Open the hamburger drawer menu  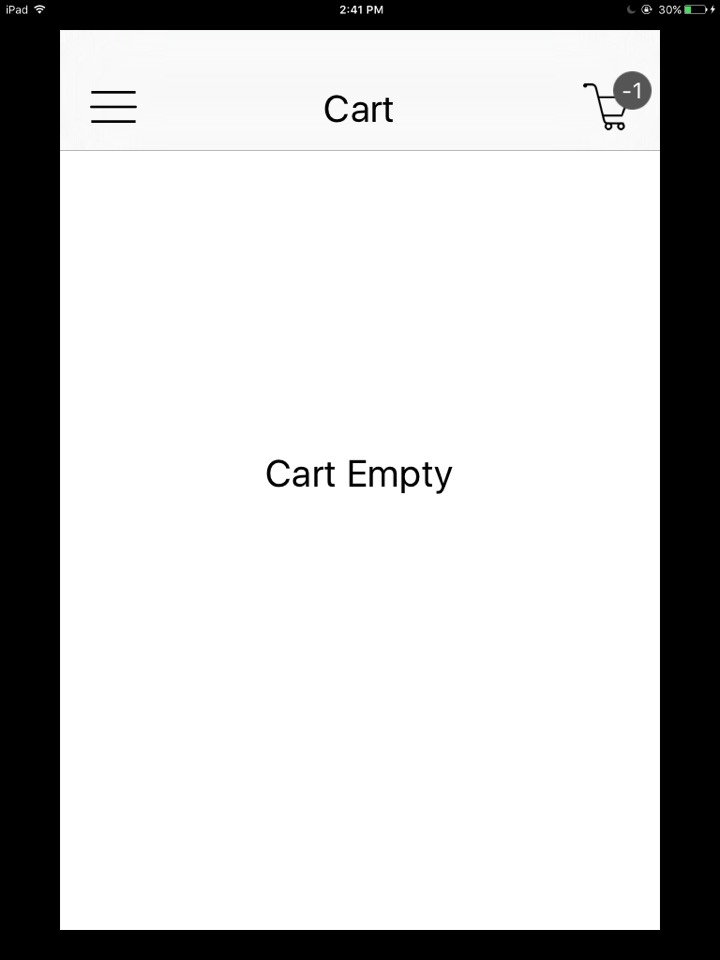click(x=113, y=107)
